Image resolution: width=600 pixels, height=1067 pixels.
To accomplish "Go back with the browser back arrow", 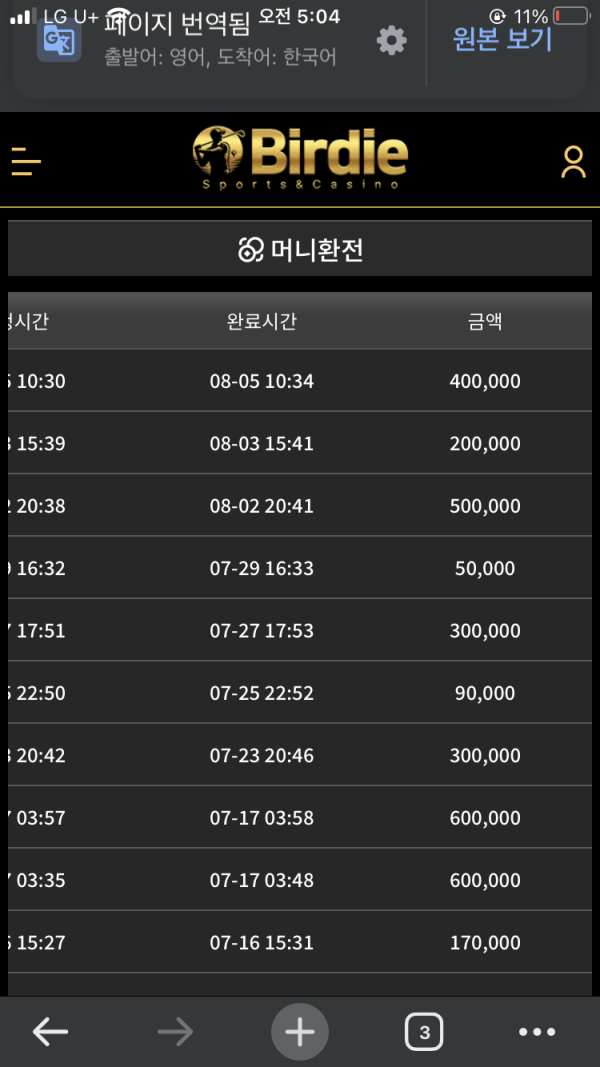I will coord(50,1032).
